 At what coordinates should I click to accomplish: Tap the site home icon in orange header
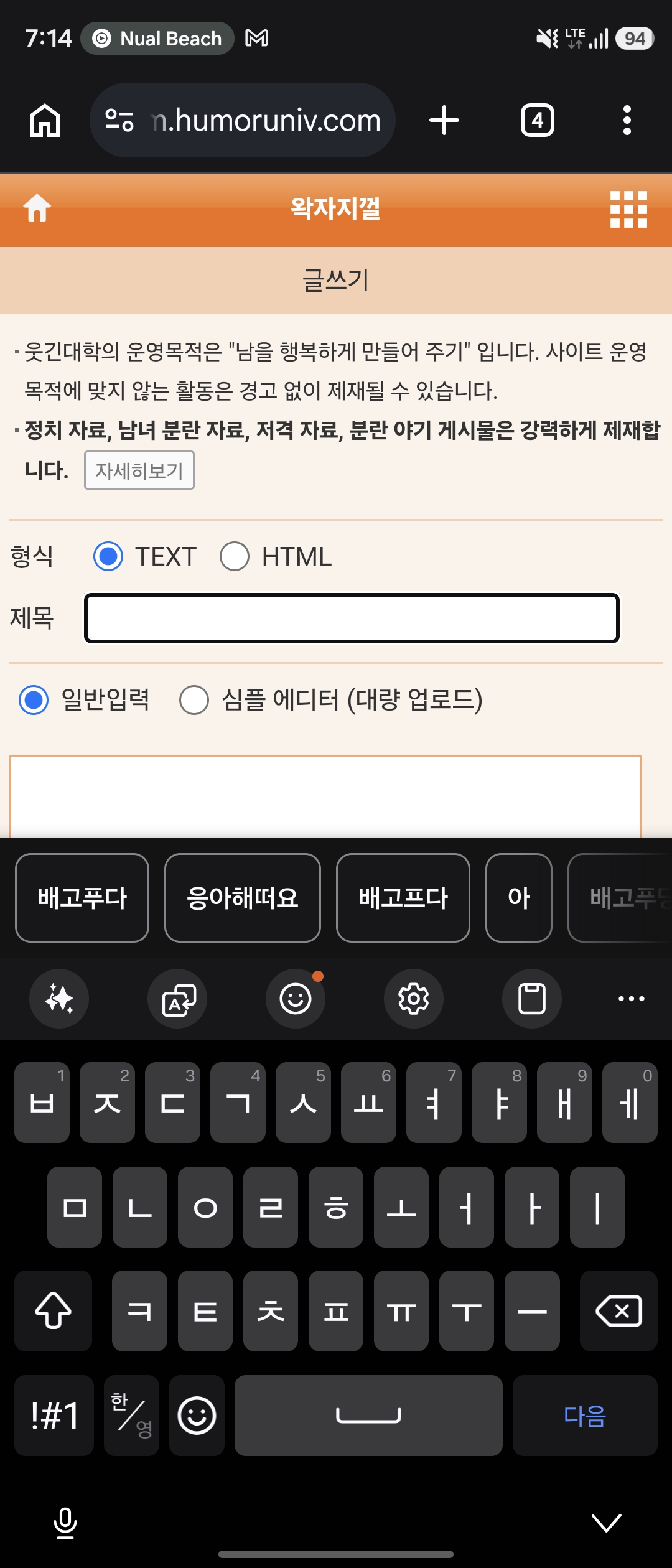tap(37, 208)
